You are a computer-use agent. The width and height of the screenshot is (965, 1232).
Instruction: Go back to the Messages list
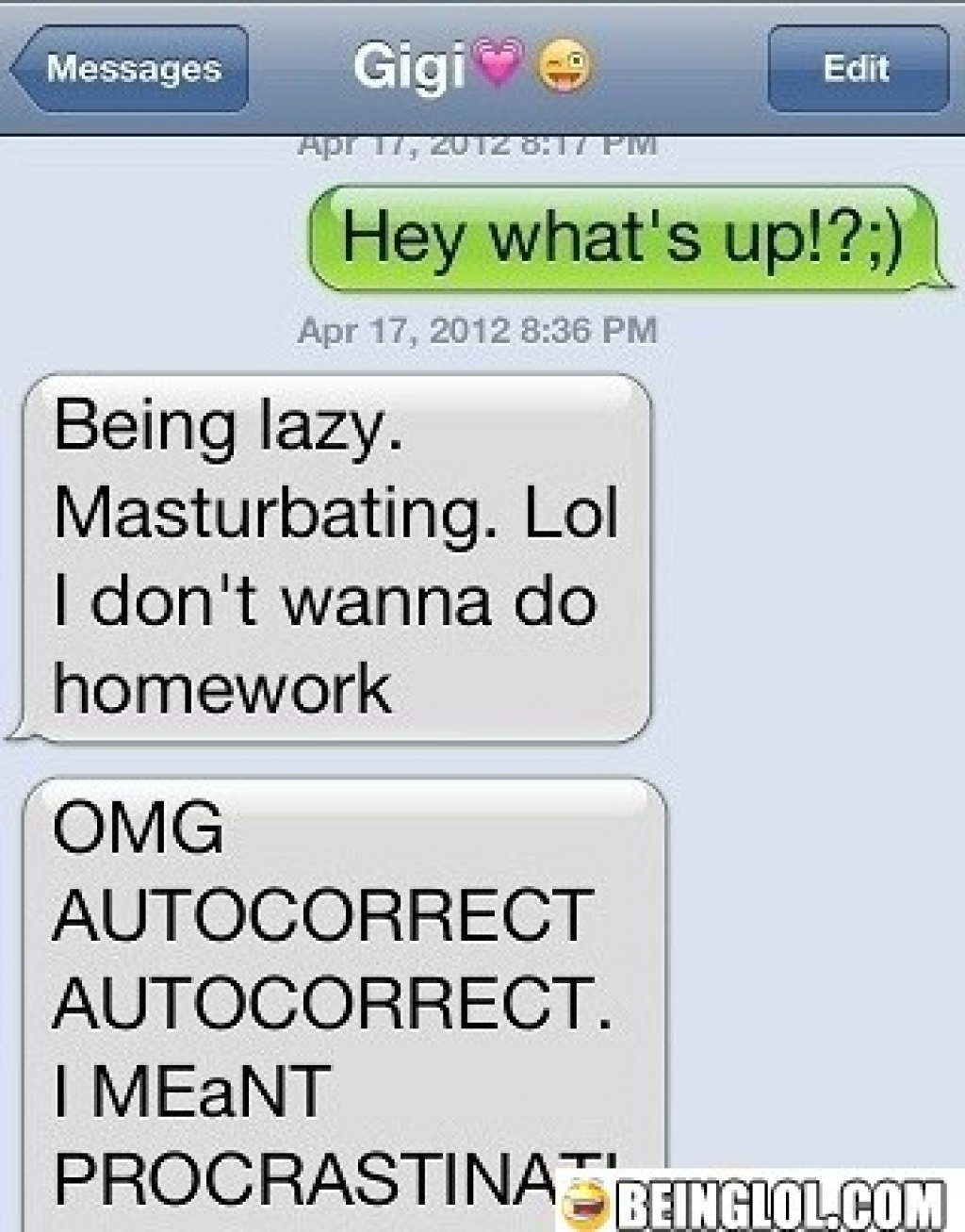tap(132, 68)
